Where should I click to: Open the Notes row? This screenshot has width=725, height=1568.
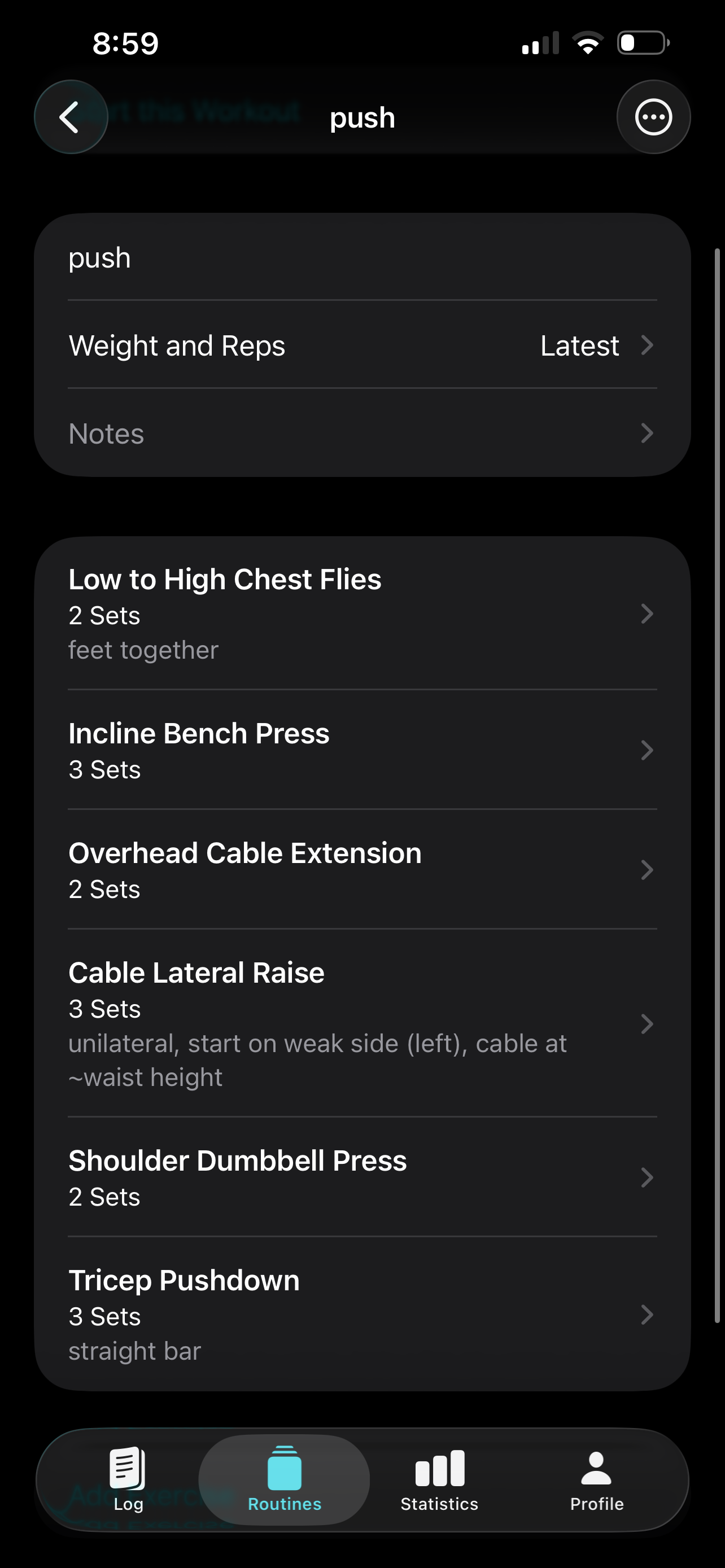361,433
